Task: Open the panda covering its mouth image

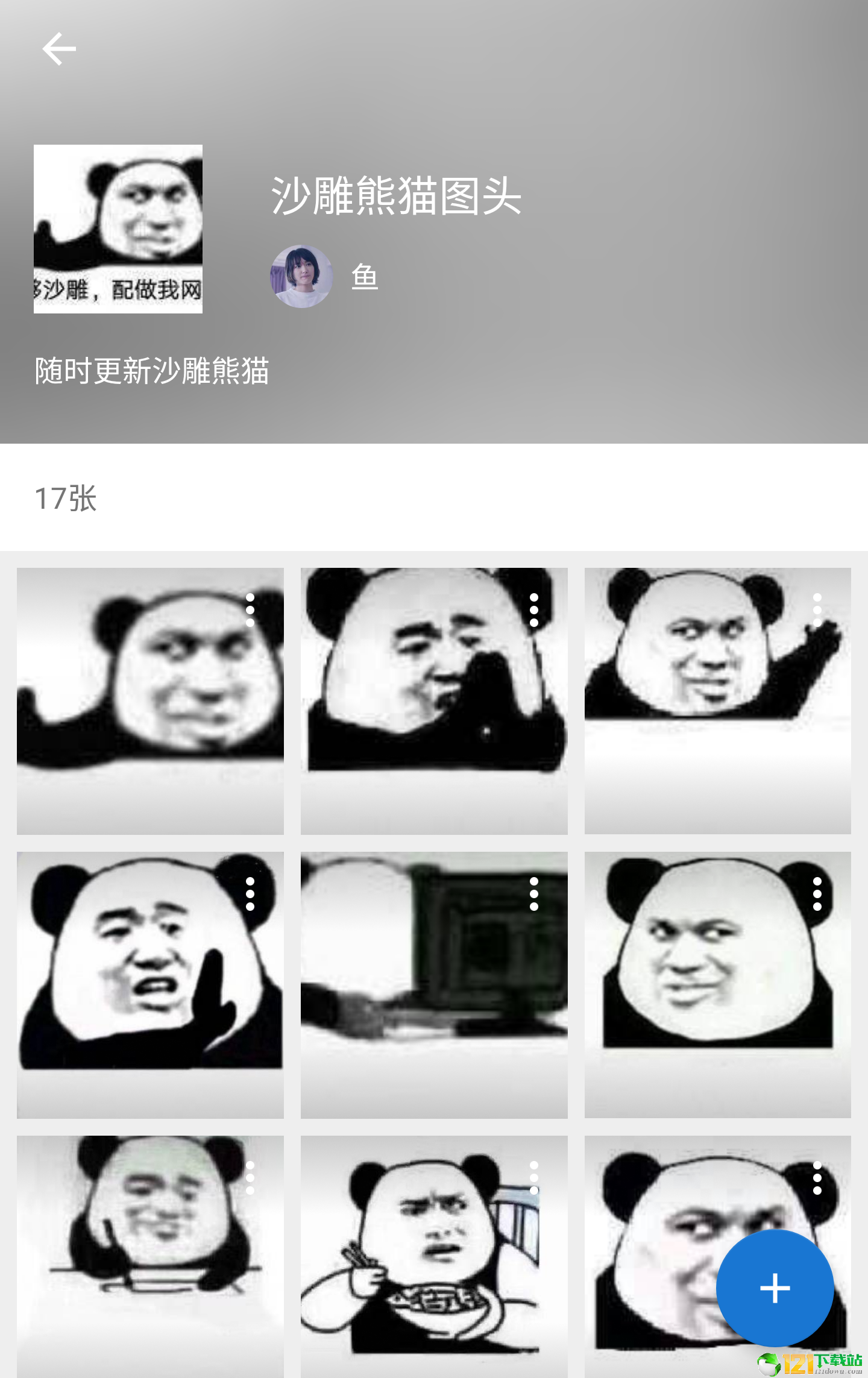Action: click(x=434, y=701)
